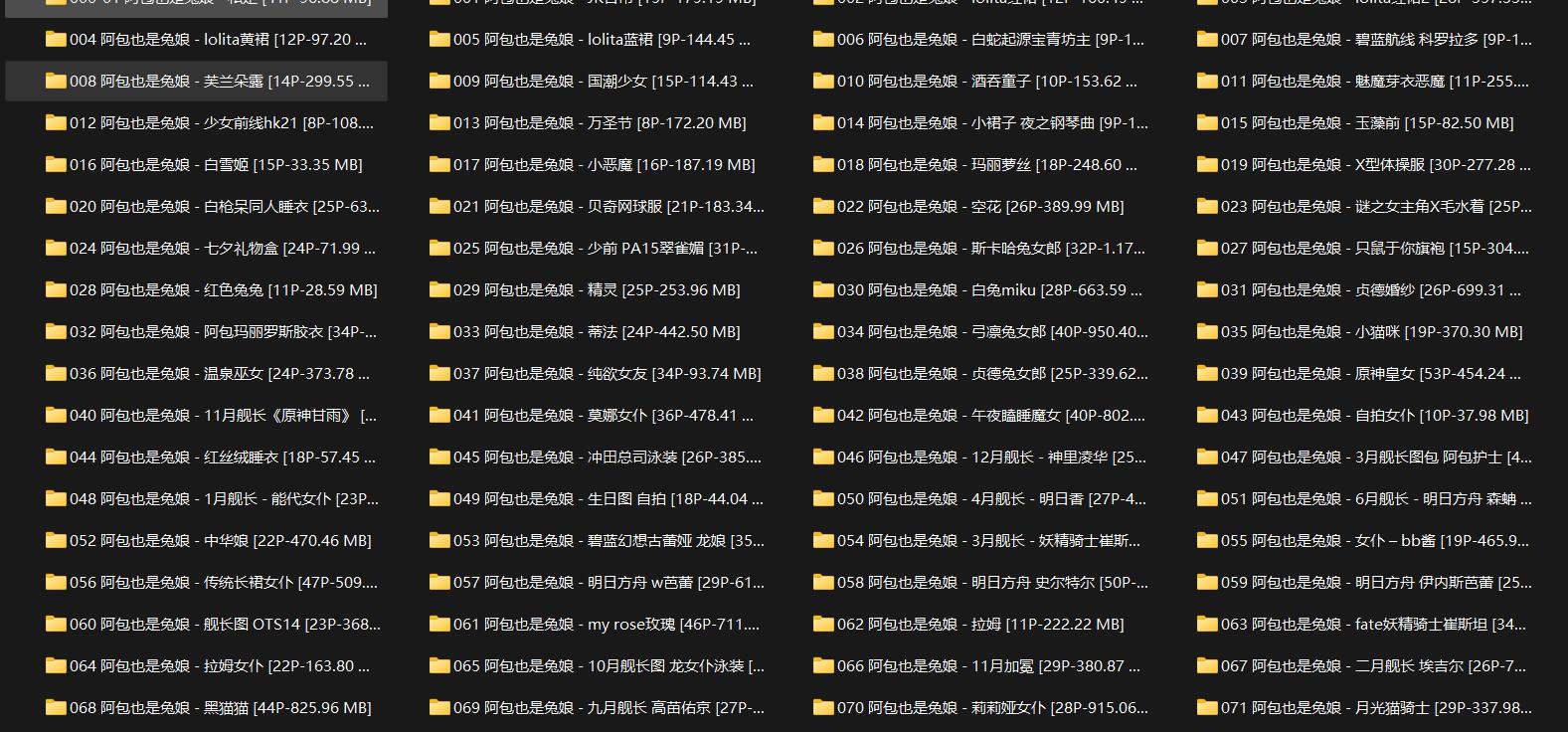Open folder 008 芙兰朵露
The height and width of the screenshot is (732, 1568).
(211, 82)
